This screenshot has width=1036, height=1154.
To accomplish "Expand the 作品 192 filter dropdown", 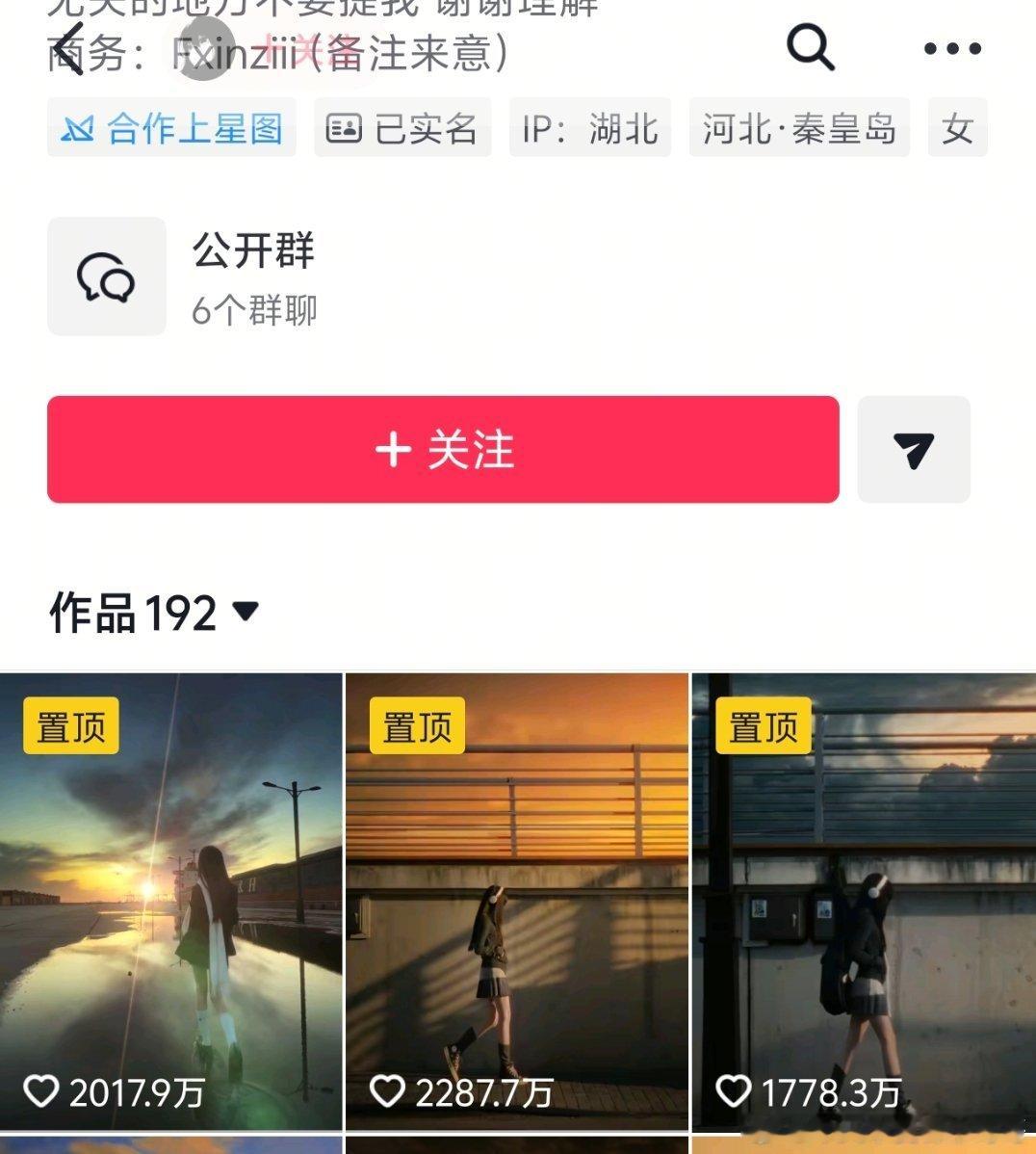I will tap(245, 611).
